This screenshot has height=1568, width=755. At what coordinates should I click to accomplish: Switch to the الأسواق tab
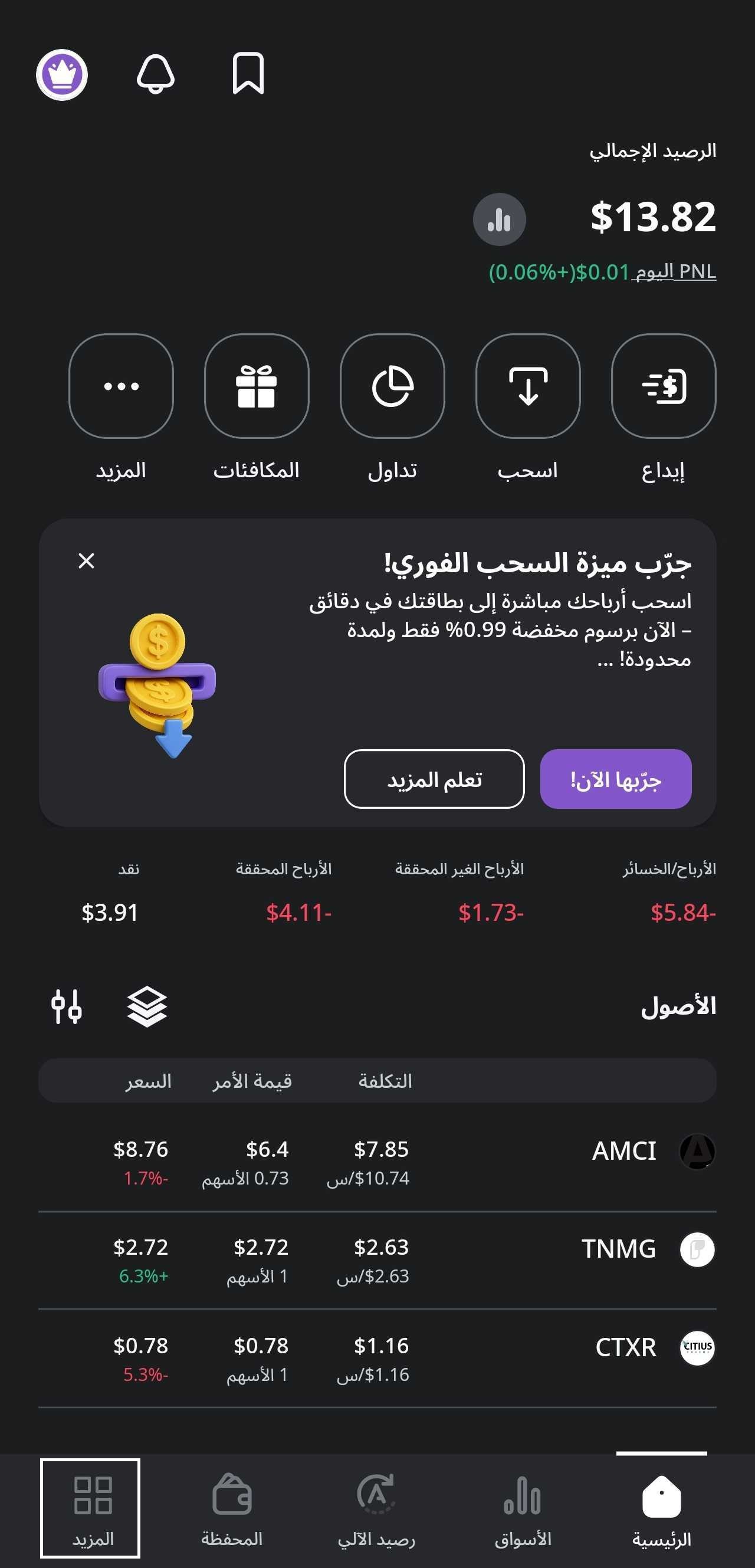coord(522,1510)
